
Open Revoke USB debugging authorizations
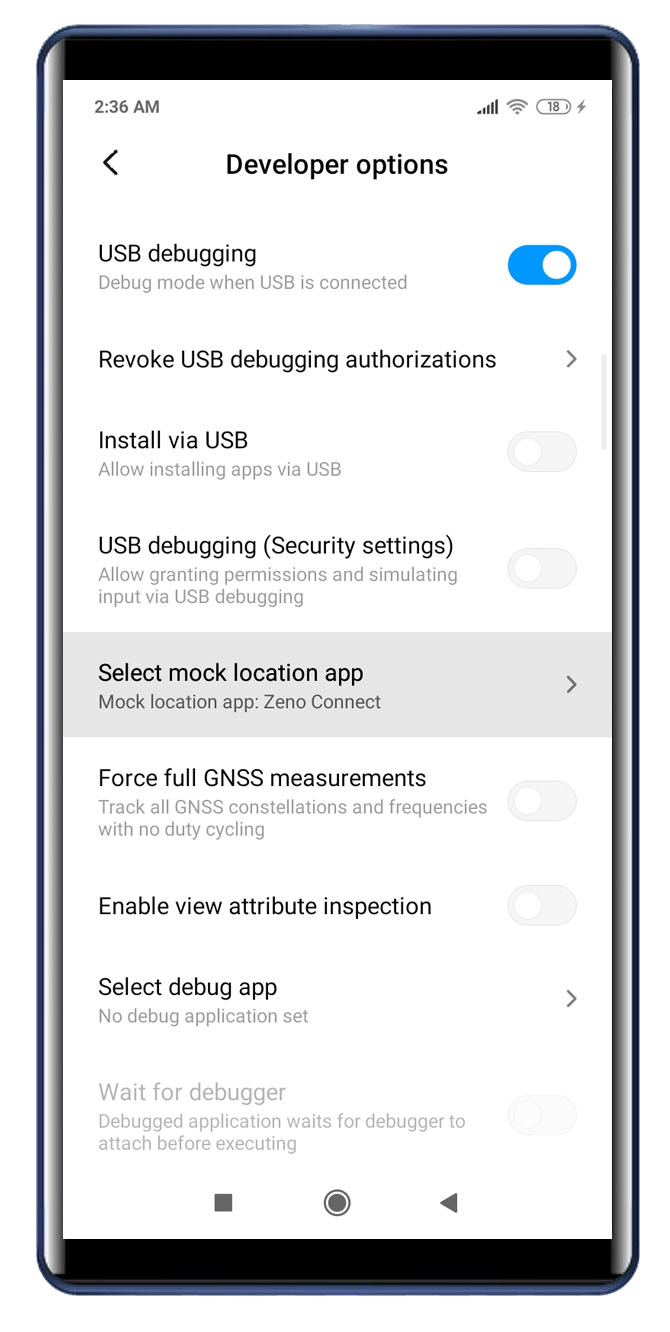point(337,360)
